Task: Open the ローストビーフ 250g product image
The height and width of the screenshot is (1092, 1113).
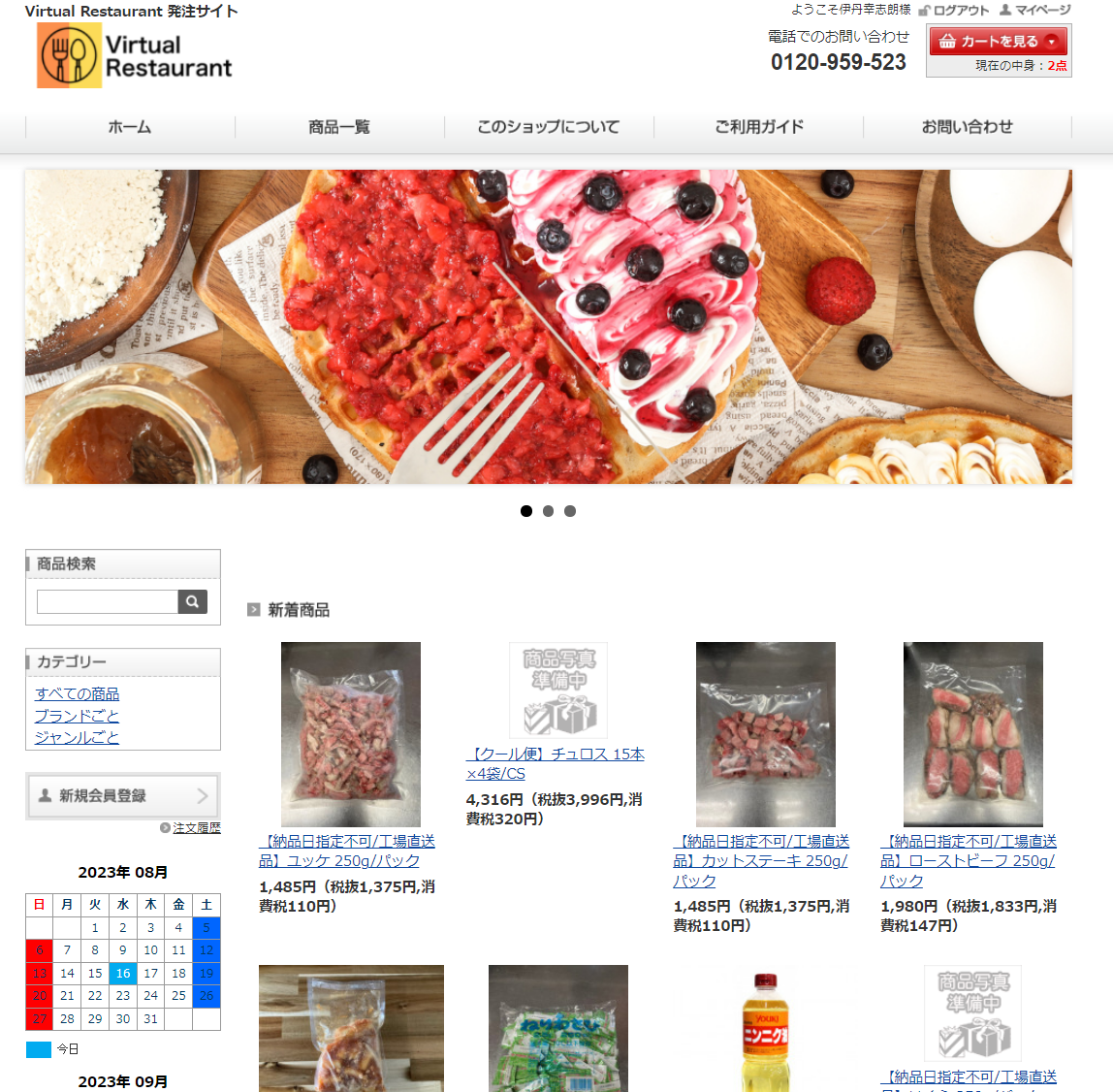Action: 972,734
